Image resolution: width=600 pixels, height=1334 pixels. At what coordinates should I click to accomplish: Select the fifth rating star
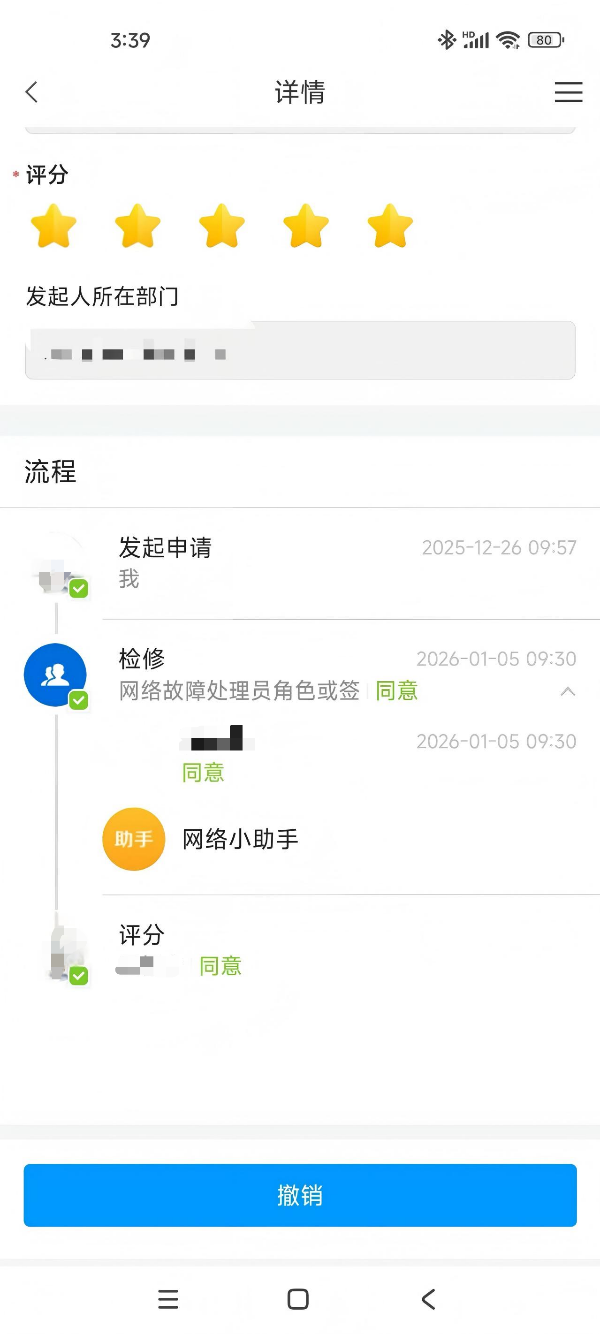(x=390, y=226)
